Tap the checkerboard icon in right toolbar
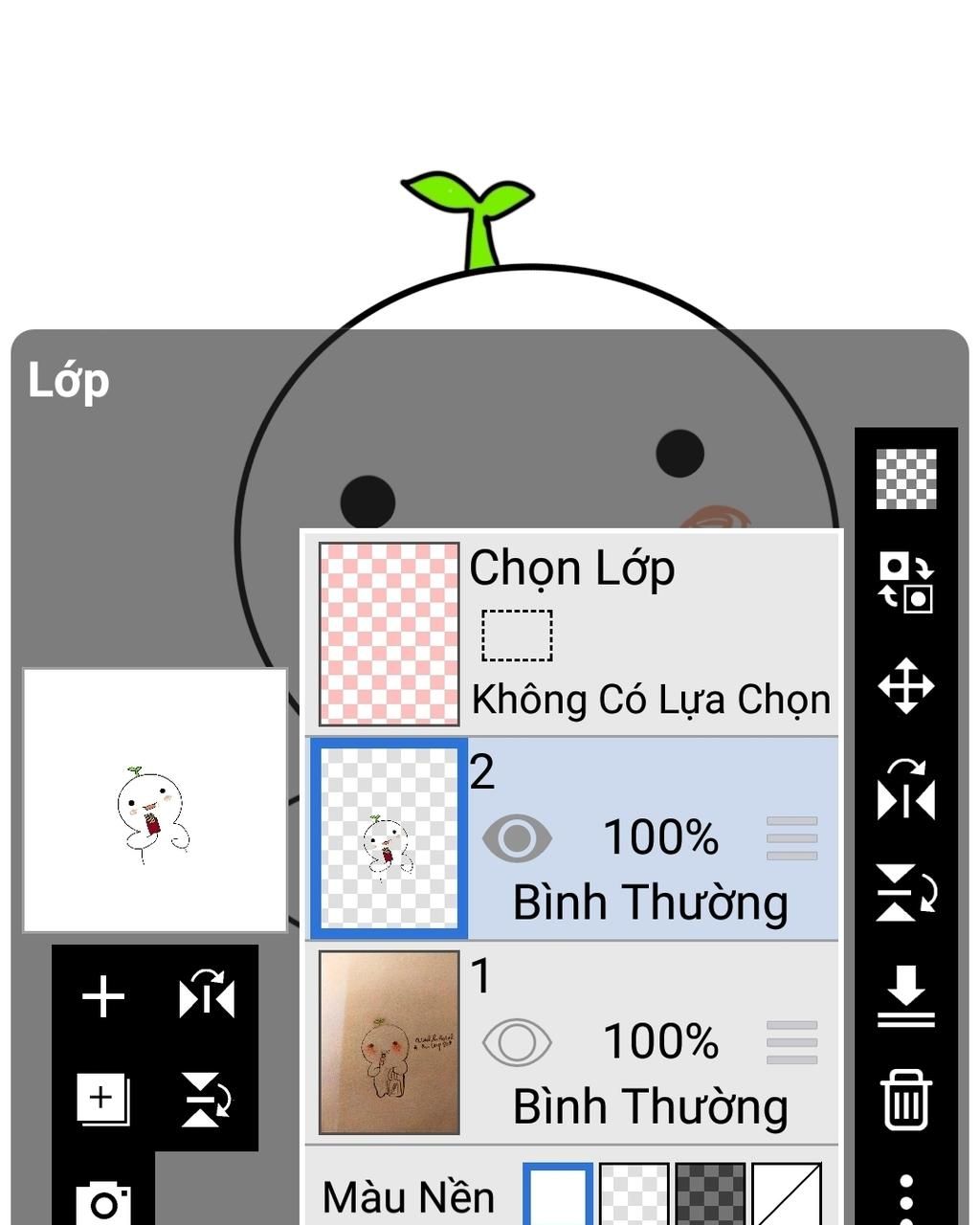The width and height of the screenshot is (980, 1225). 905,478
